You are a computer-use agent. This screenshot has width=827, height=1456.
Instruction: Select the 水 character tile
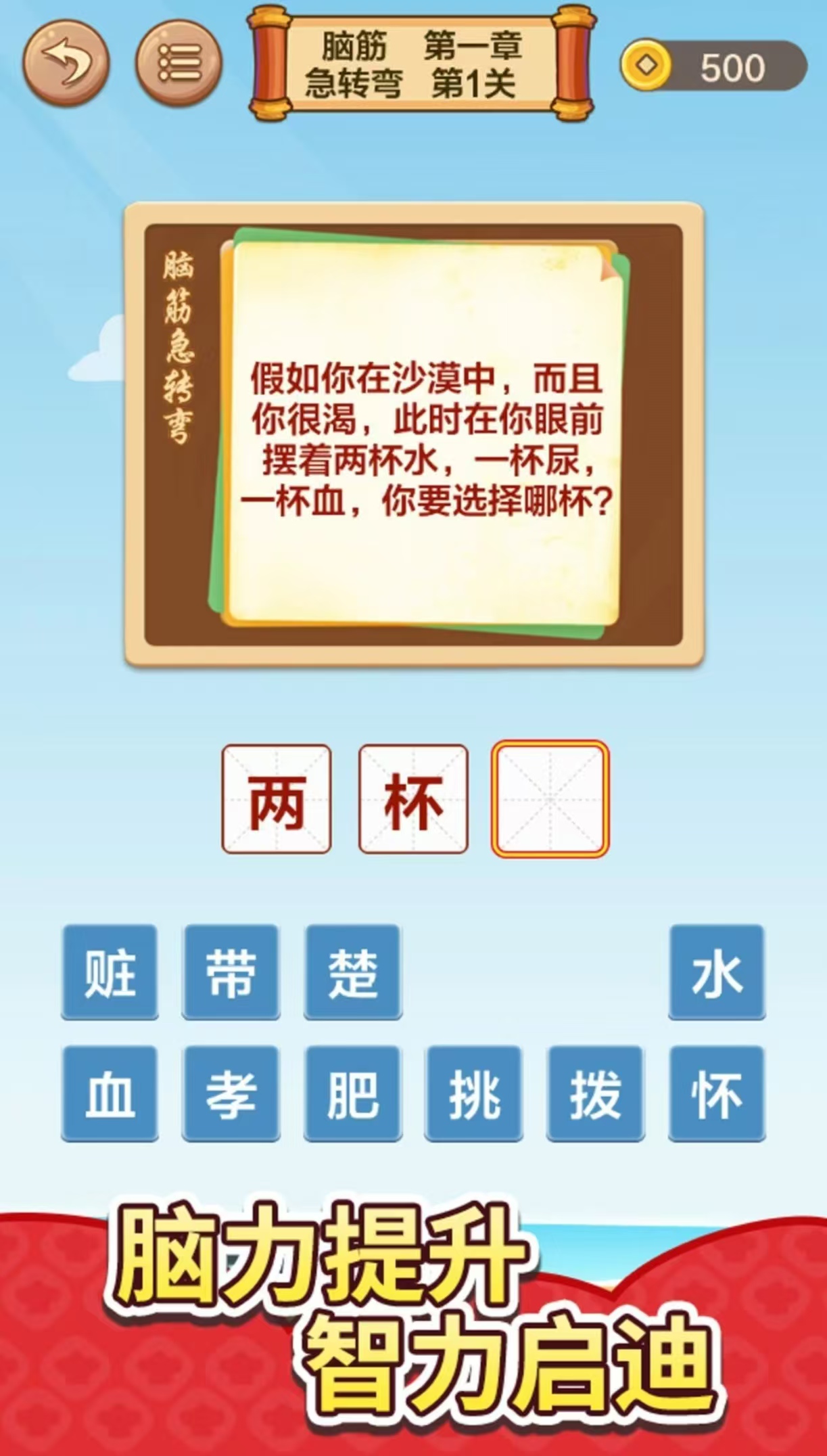pyautogui.click(x=717, y=972)
